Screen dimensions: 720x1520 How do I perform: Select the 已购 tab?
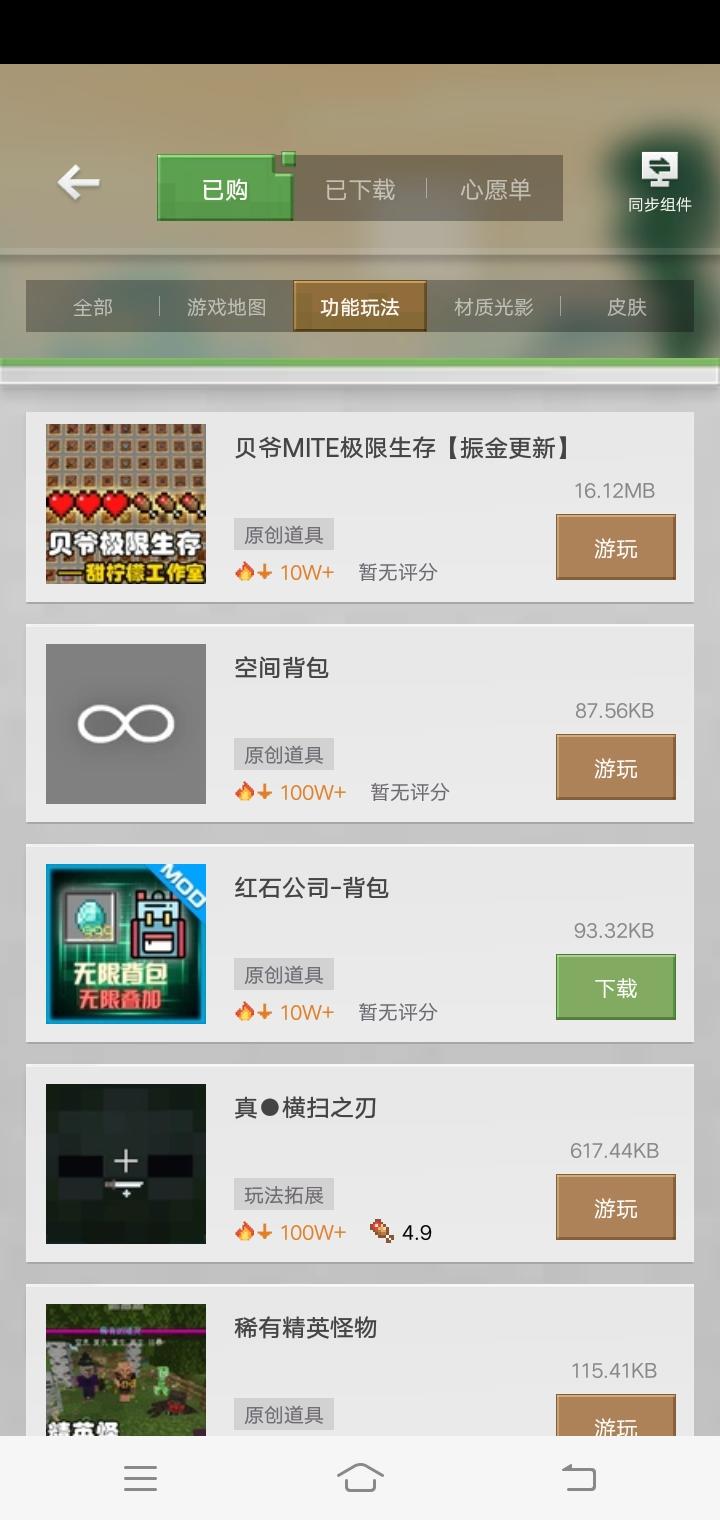pos(225,189)
